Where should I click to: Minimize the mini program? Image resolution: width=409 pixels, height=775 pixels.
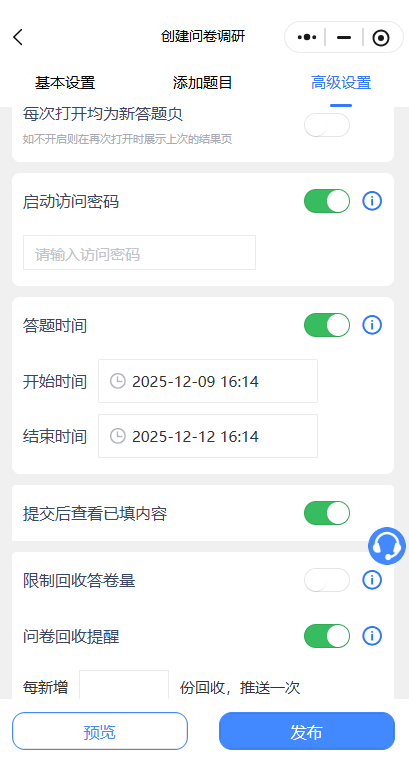pyautogui.click(x=344, y=37)
